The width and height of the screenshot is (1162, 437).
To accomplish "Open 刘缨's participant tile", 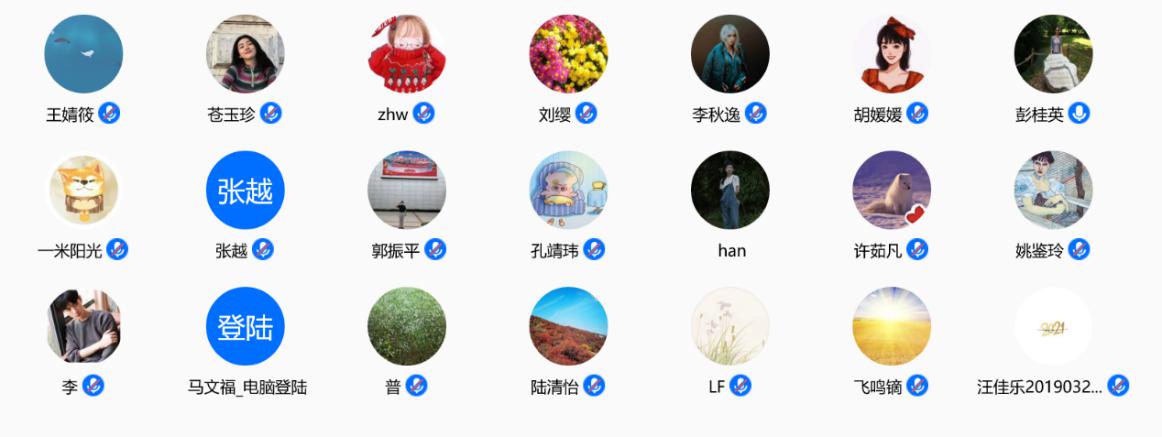I will [x=568, y=54].
